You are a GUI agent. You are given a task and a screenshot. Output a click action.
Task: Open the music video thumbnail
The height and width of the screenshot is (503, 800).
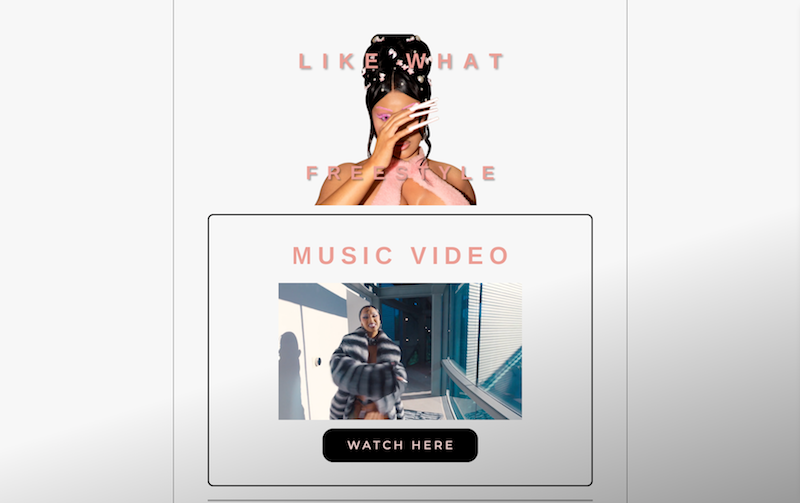(400, 351)
